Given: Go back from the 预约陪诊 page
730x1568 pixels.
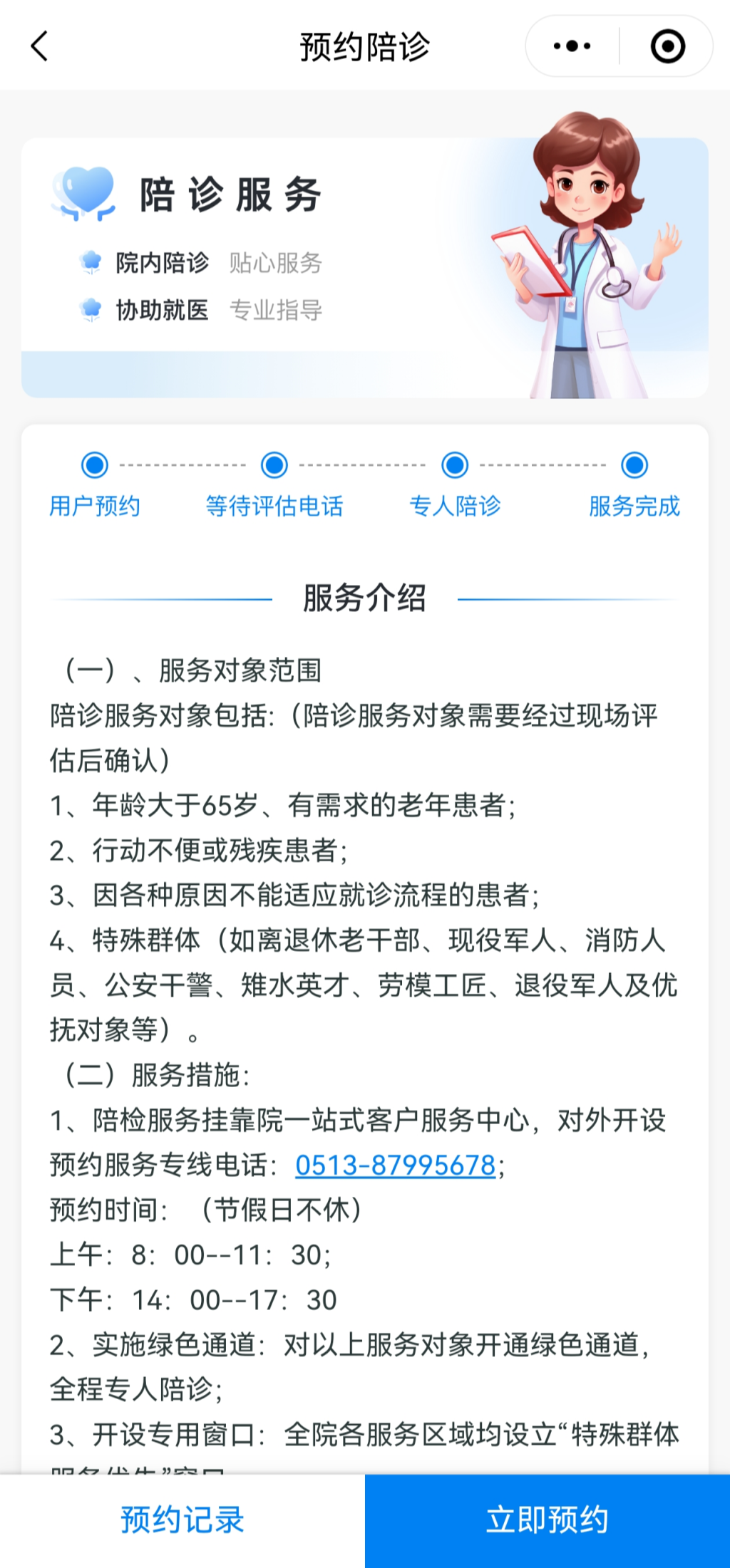Looking at the screenshot, I should point(40,46).
